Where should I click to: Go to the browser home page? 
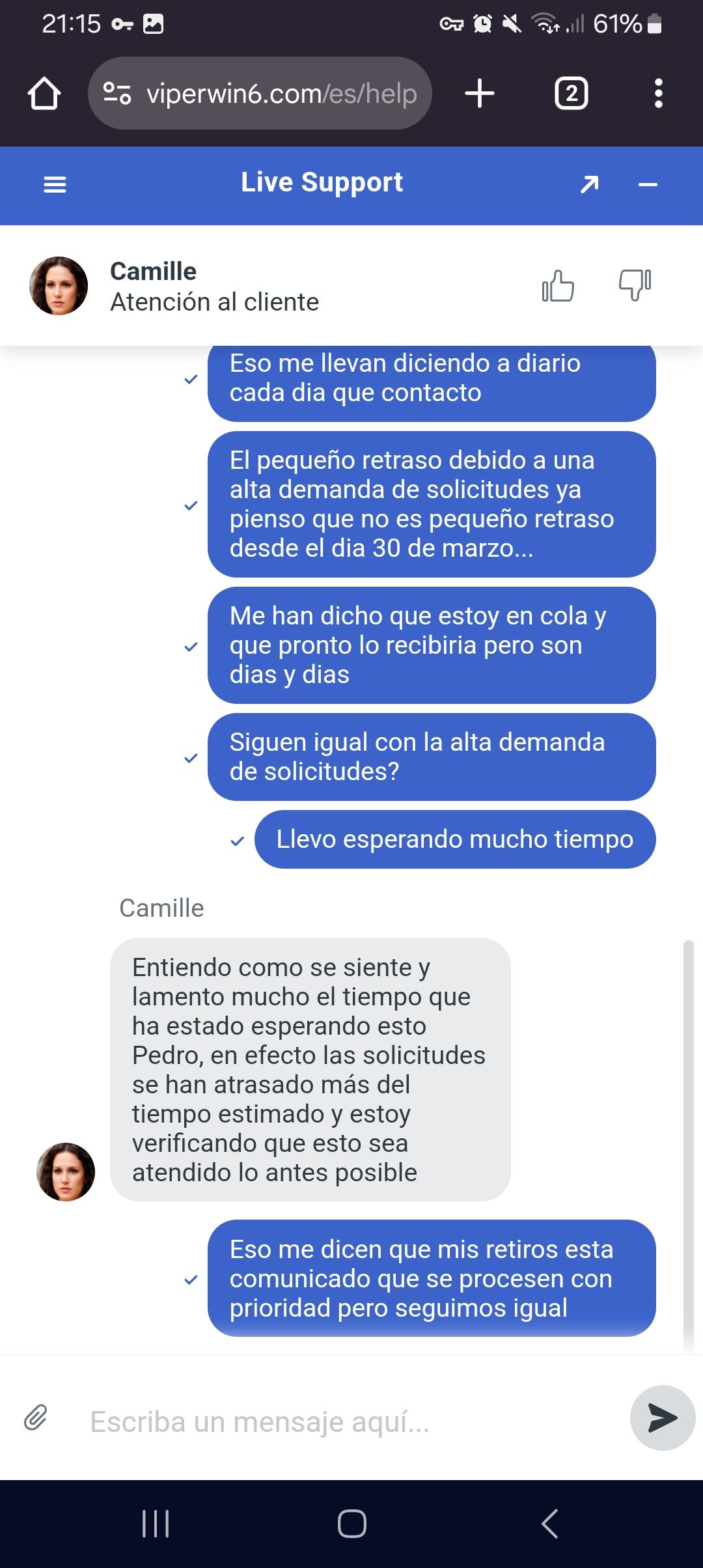tap(44, 94)
